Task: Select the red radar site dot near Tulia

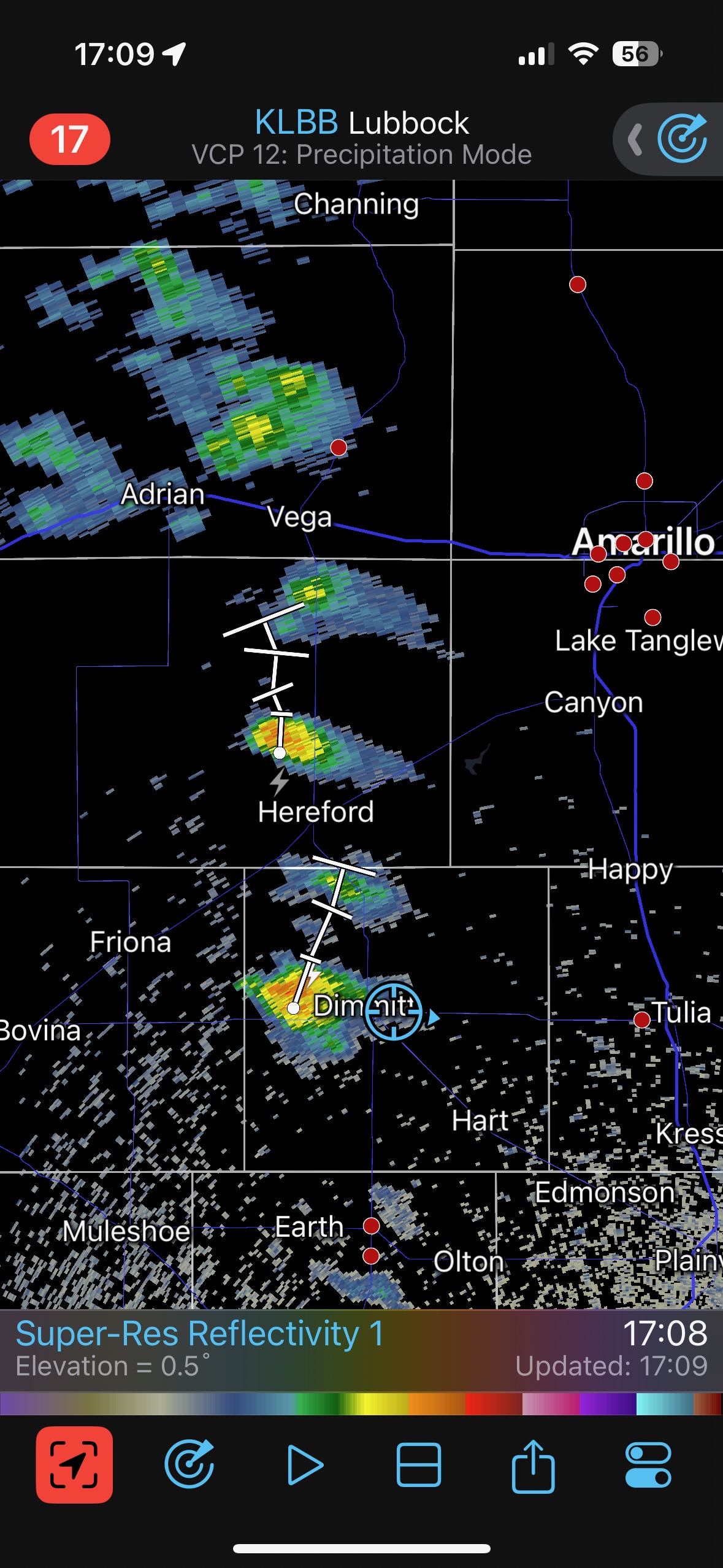Action: tap(641, 1020)
